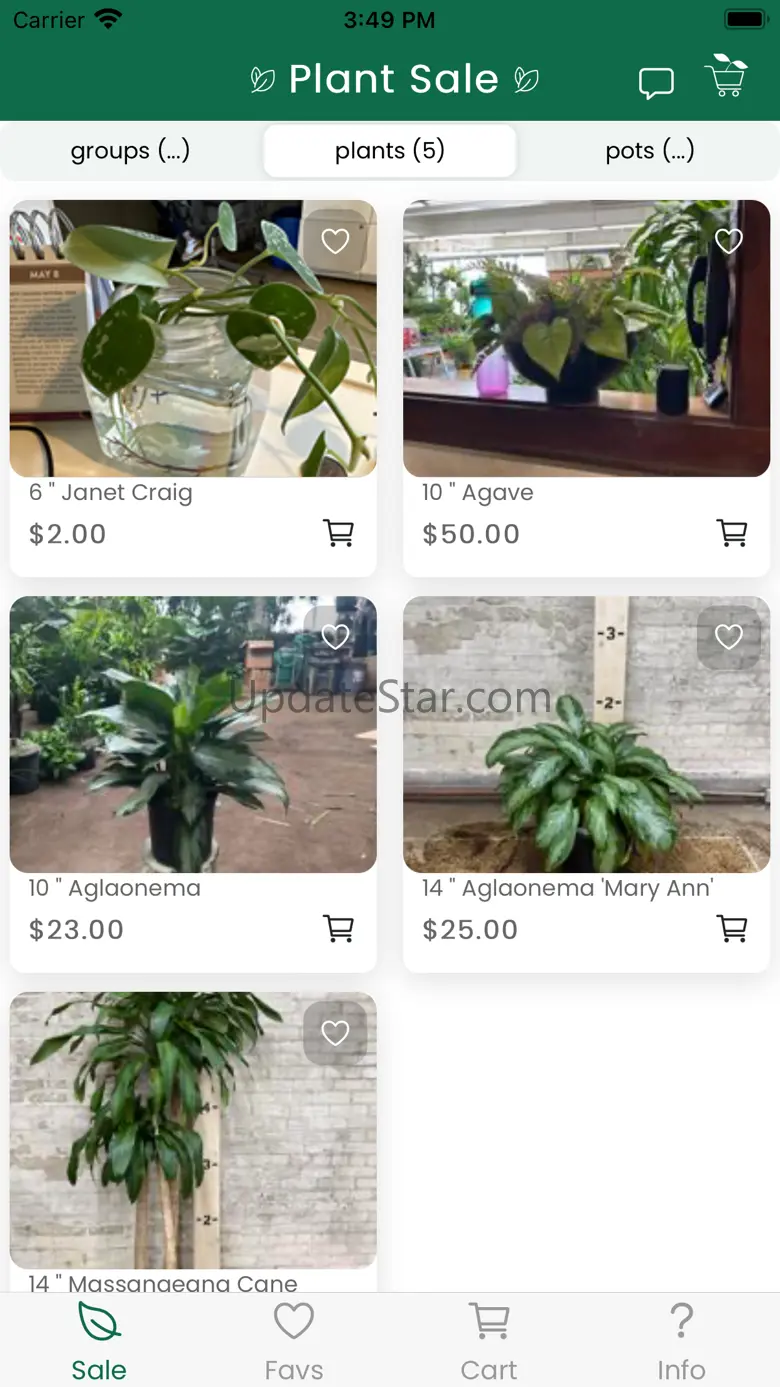Viewport: 780px width, 1387px height.
Task: Switch to the Cart tab
Action: (x=489, y=1342)
